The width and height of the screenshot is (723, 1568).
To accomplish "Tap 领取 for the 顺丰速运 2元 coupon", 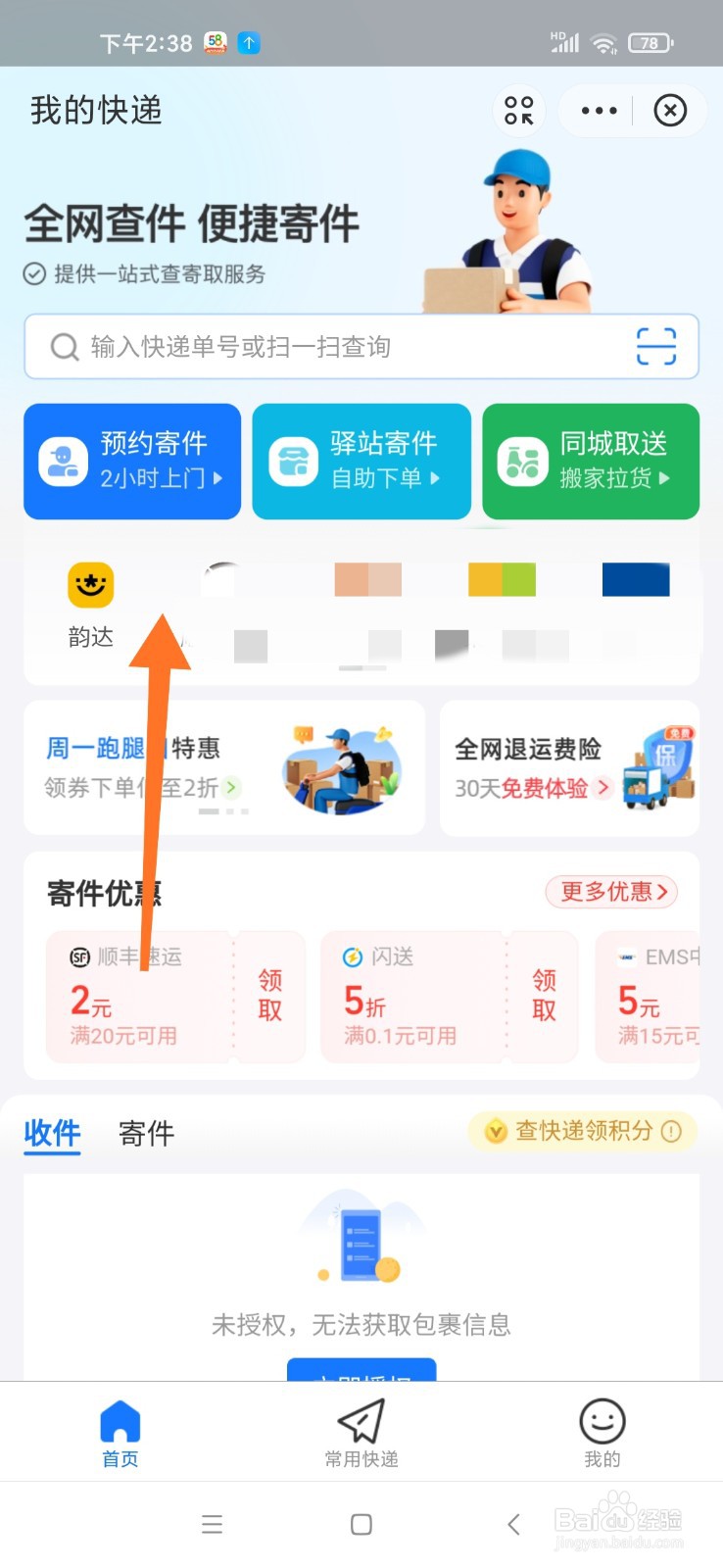I will [268, 997].
